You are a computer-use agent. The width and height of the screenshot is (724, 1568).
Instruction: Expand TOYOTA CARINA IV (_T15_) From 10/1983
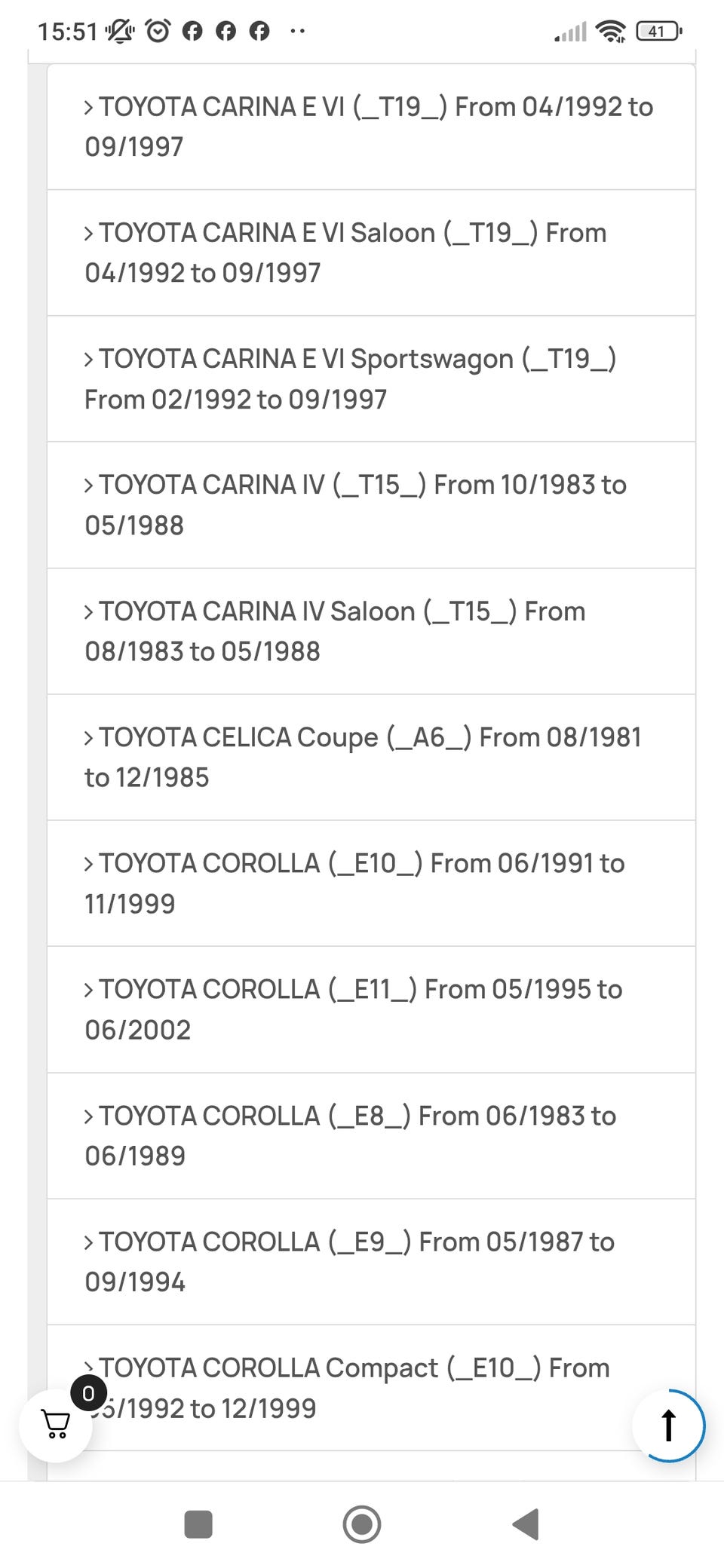(x=370, y=504)
